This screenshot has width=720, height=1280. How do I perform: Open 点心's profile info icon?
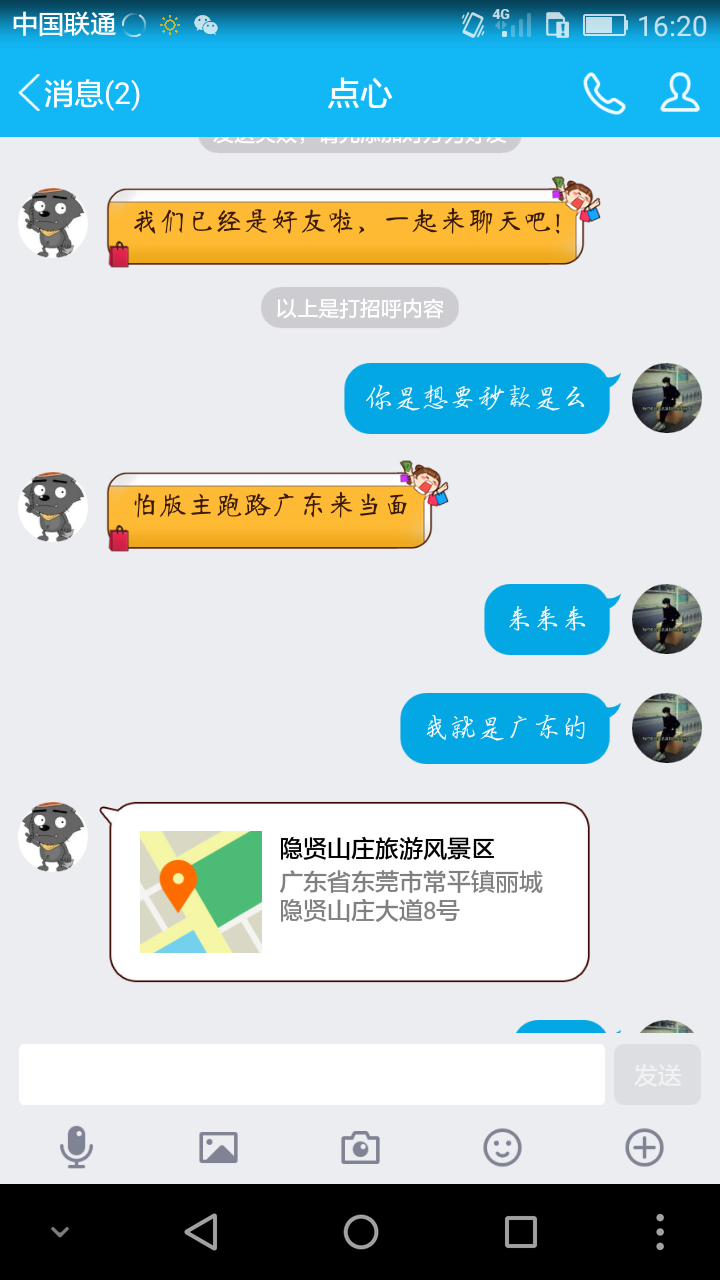click(x=680, y=93)
